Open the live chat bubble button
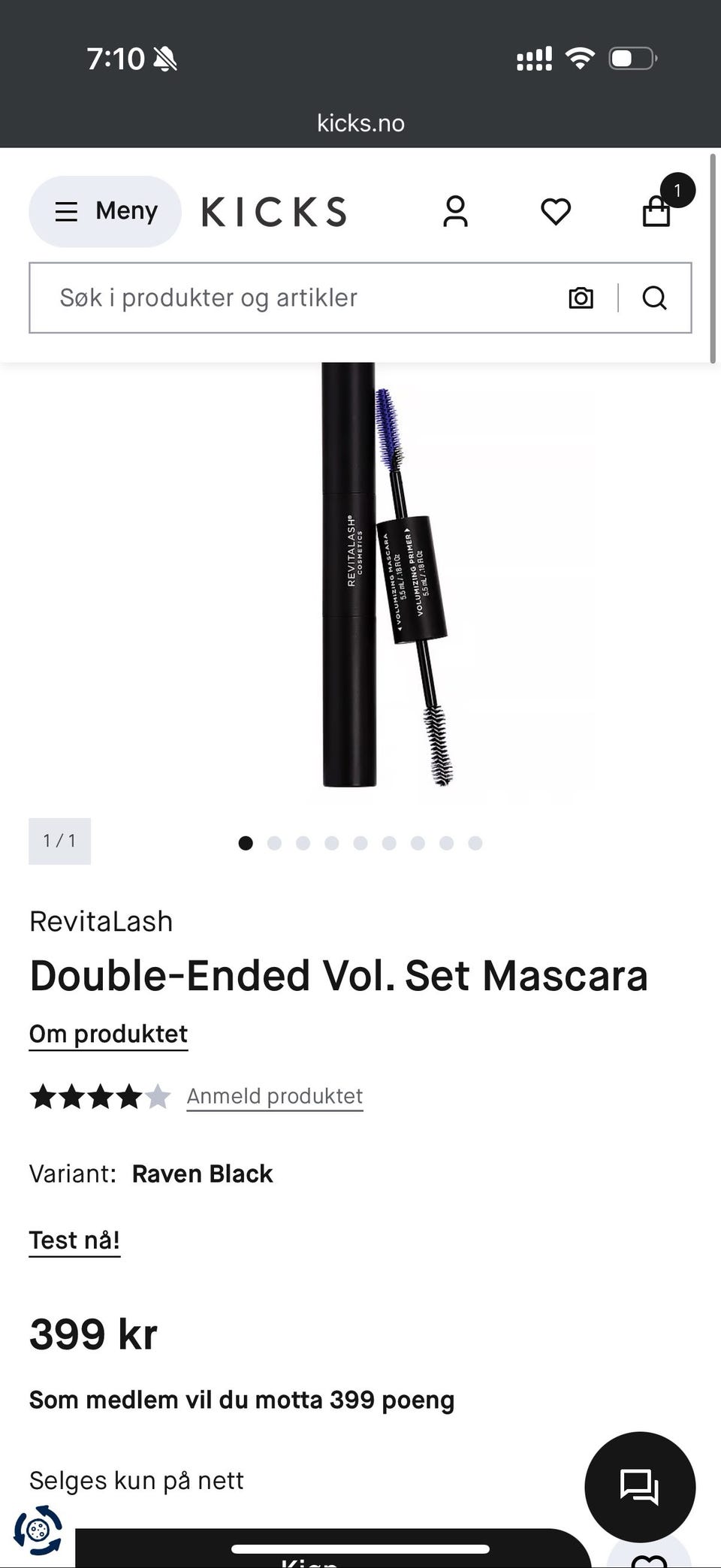Viewport: 721px width, 1568px height. [x=640, y=1487]
